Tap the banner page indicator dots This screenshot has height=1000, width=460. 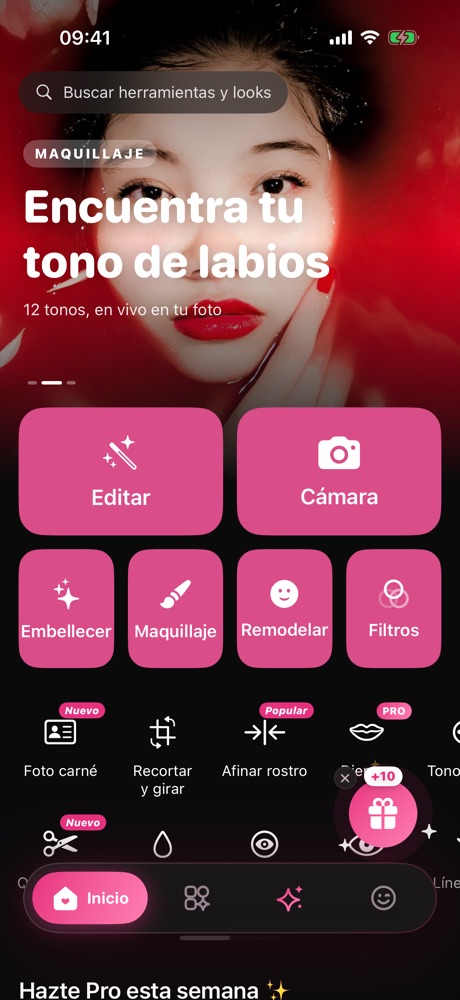52,383
